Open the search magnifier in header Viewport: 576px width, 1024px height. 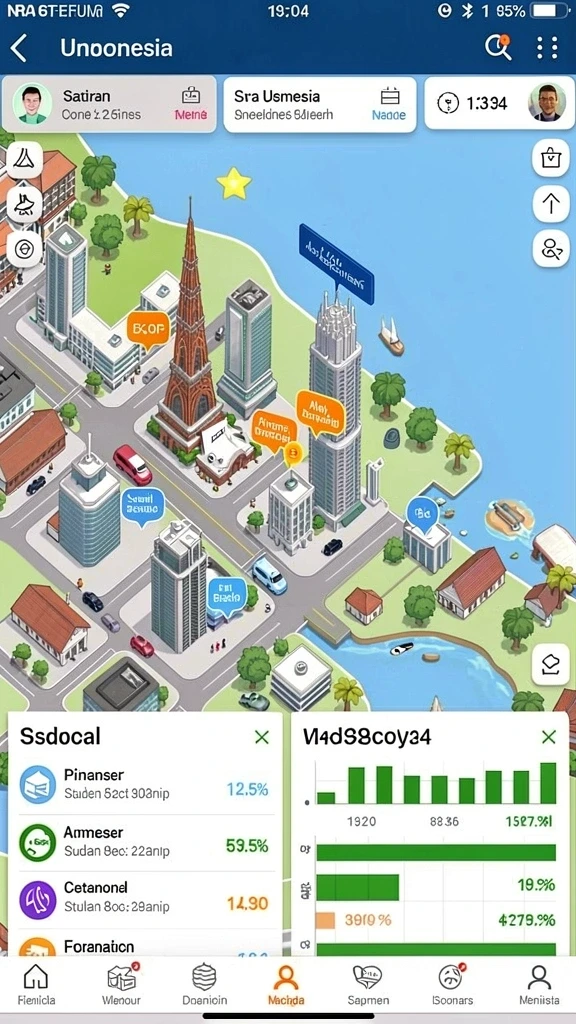[x=498, y=48]
